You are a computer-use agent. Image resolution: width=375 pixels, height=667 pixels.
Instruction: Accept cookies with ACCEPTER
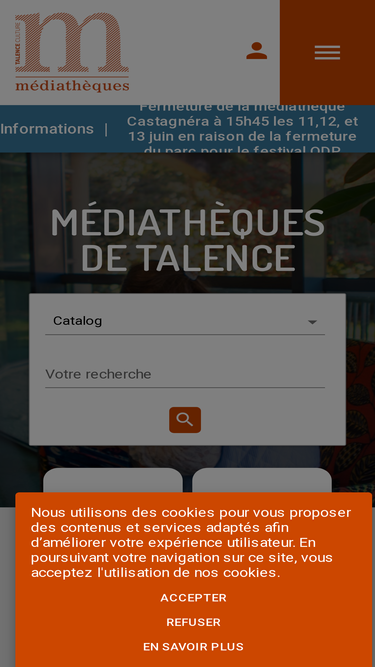tap(193, 598)
